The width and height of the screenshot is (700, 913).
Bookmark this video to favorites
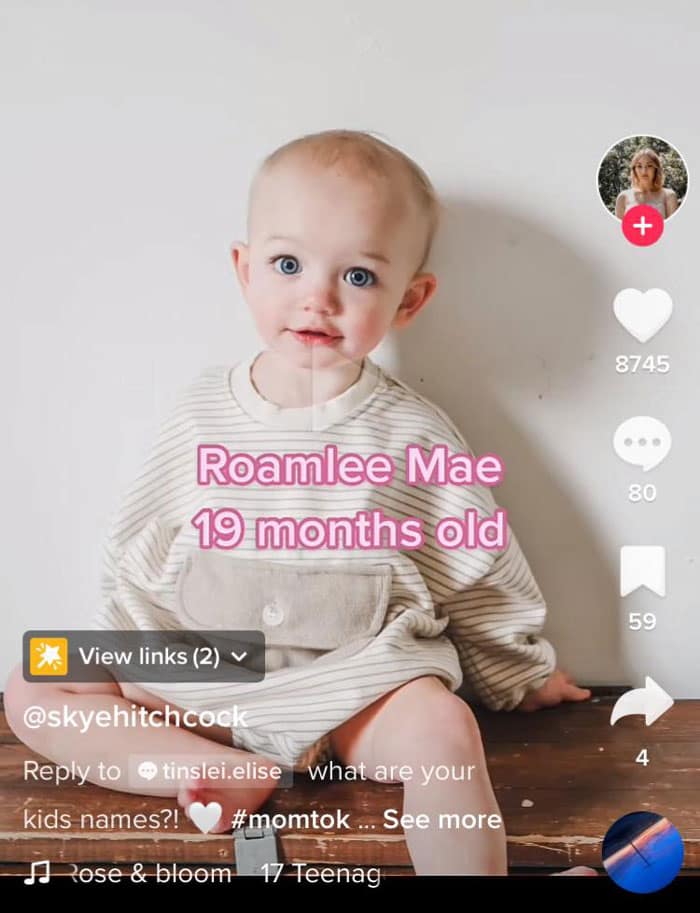click(642, 572)
